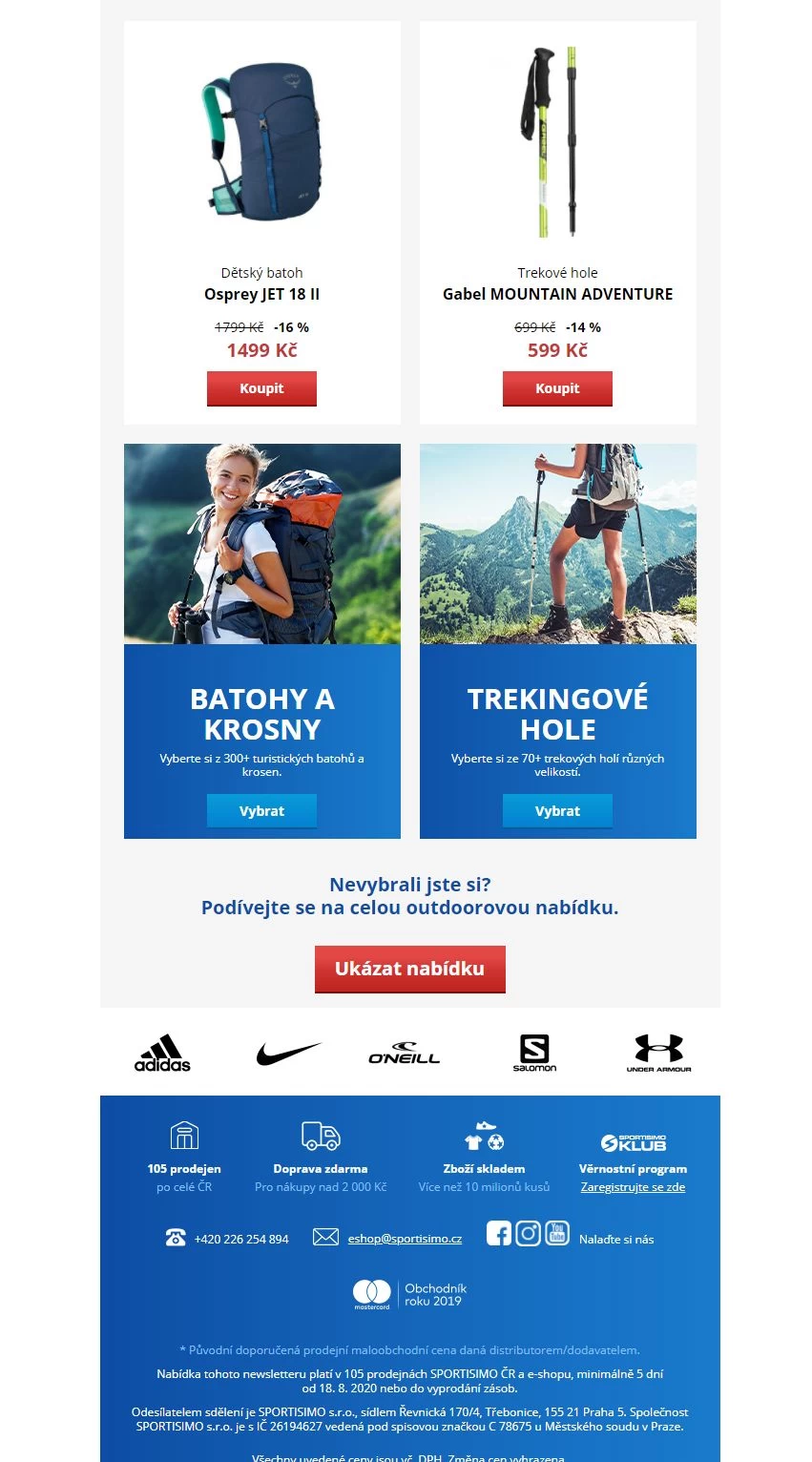Open the Sportisimo Instagram profile
812x1462 pixels.
tap(529, 1233)
